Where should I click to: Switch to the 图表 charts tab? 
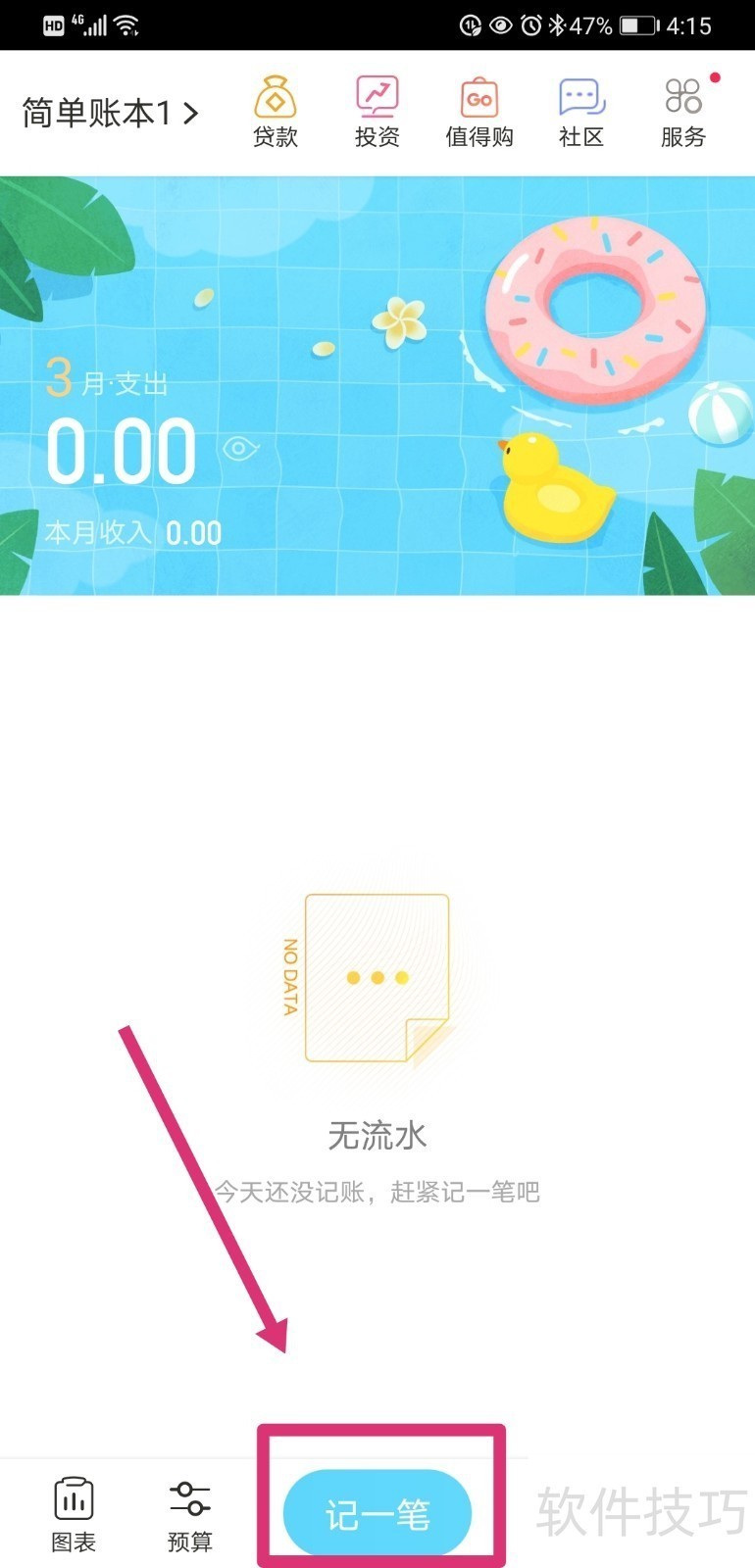(x=74, y=1515)
